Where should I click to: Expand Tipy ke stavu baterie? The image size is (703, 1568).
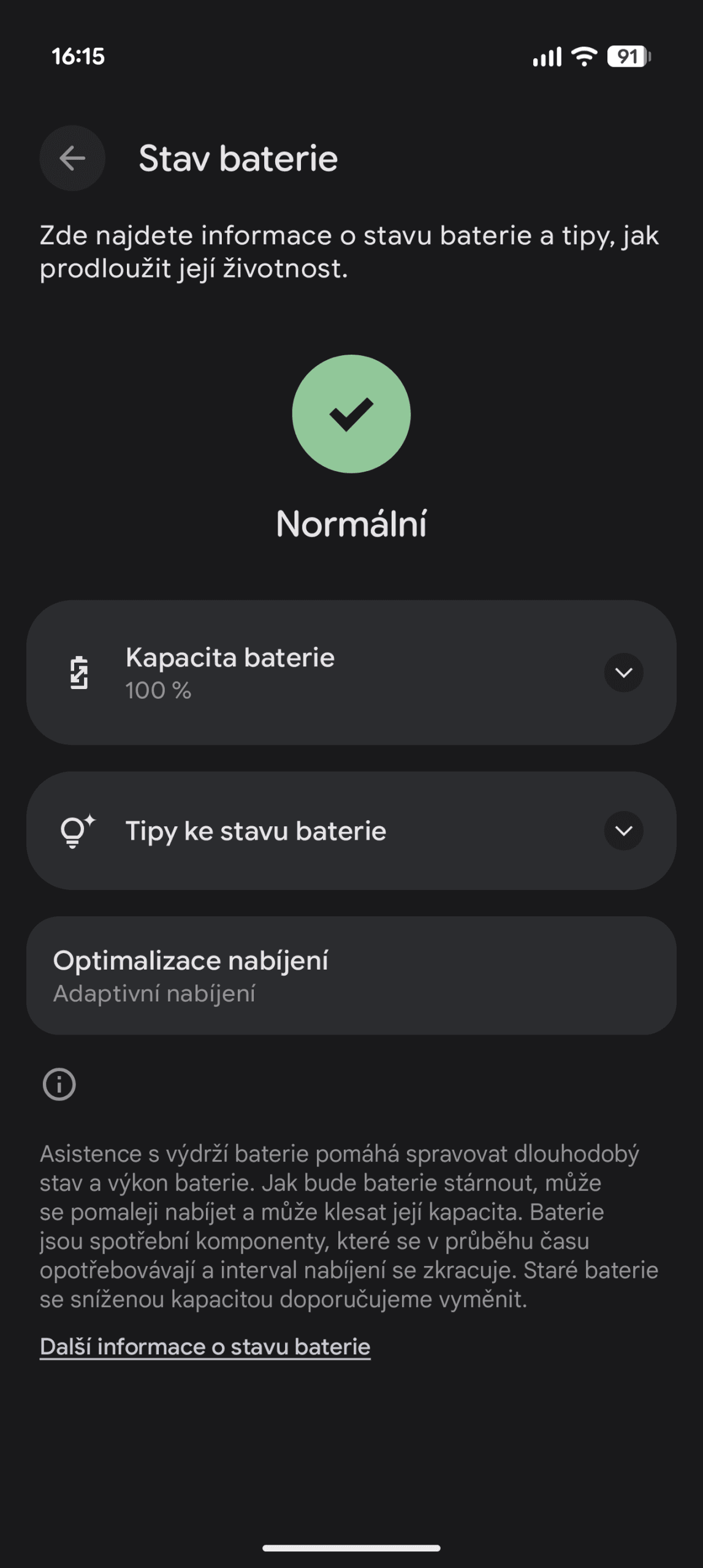coord(623,831)
